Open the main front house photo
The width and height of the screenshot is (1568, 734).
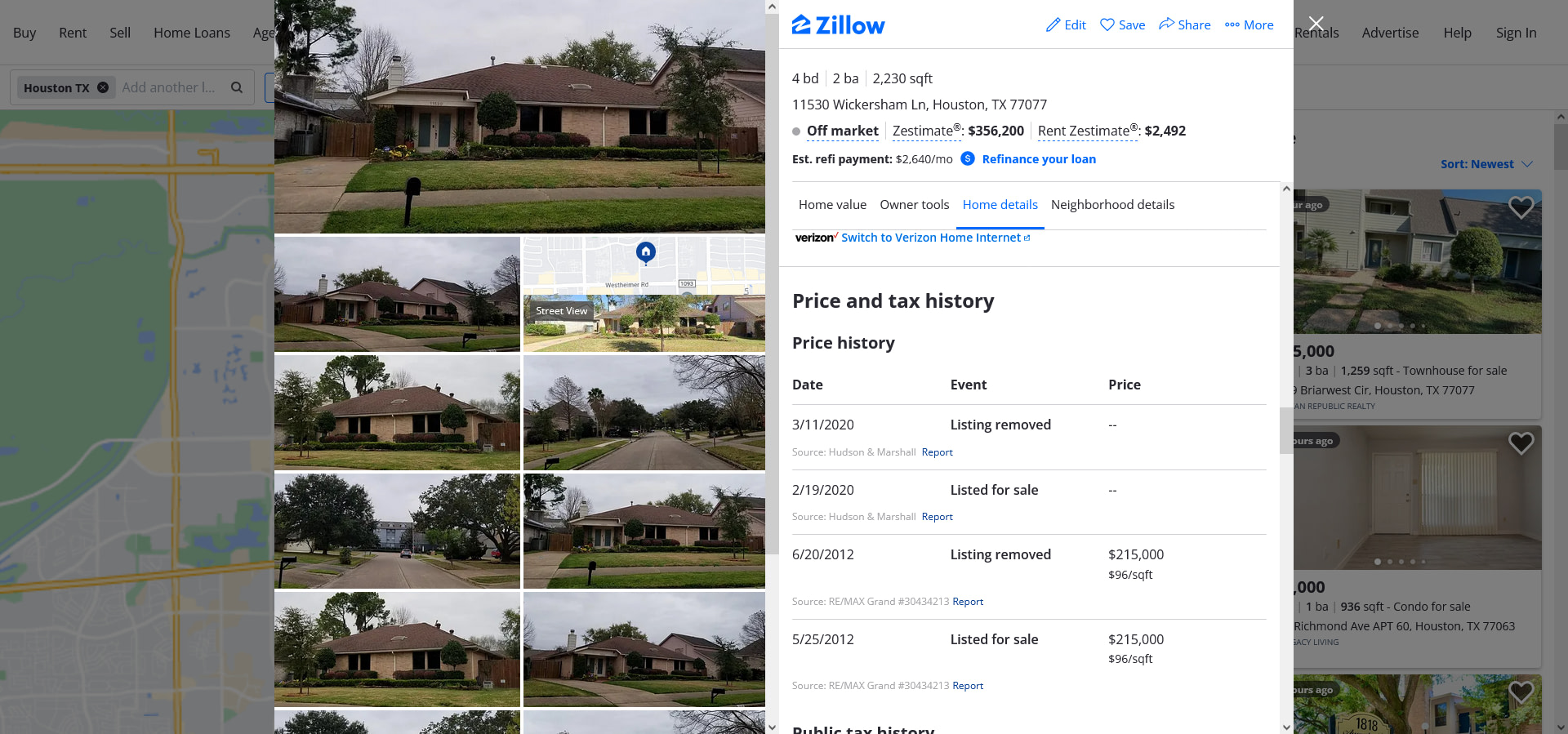(519, 117)
